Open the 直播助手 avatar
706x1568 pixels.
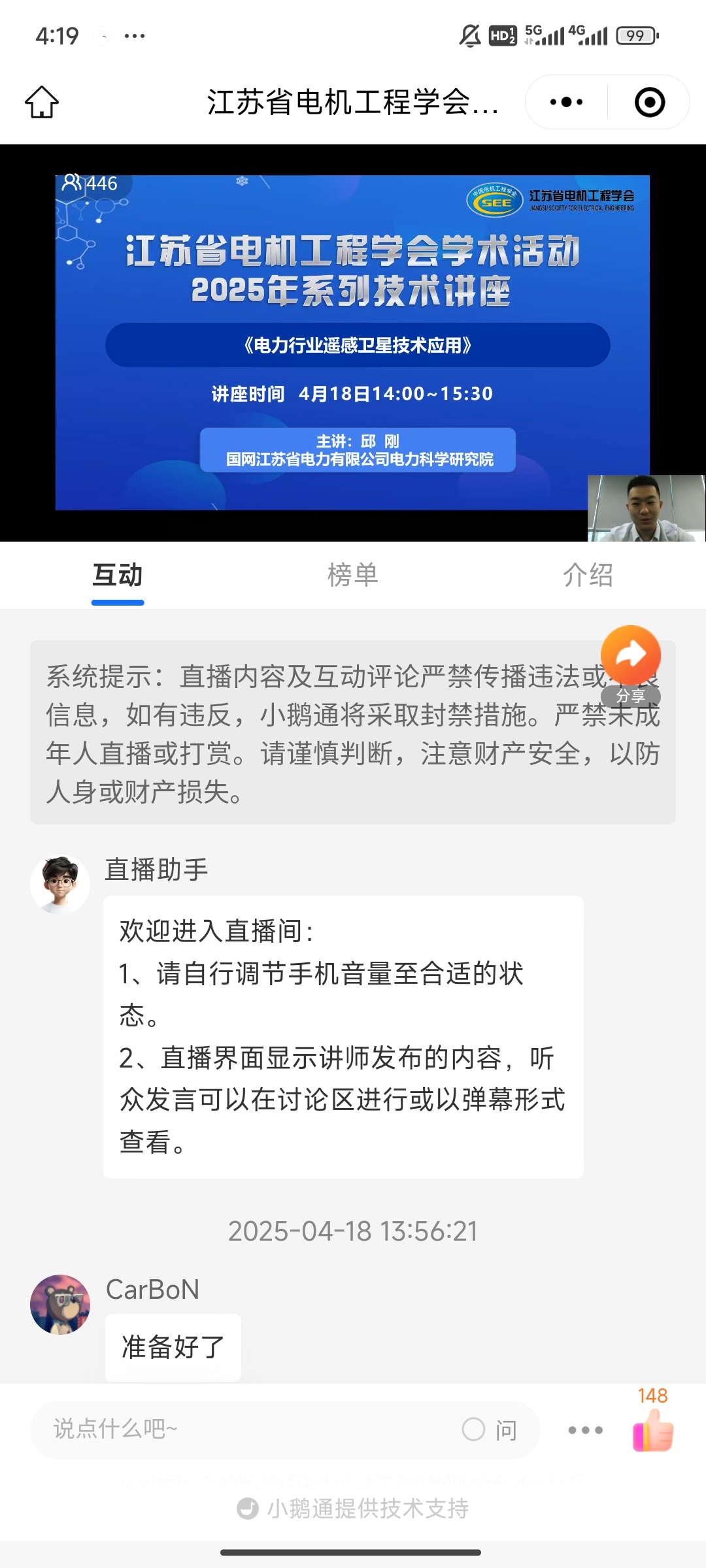pyautogui.click(x=60, y=885)
